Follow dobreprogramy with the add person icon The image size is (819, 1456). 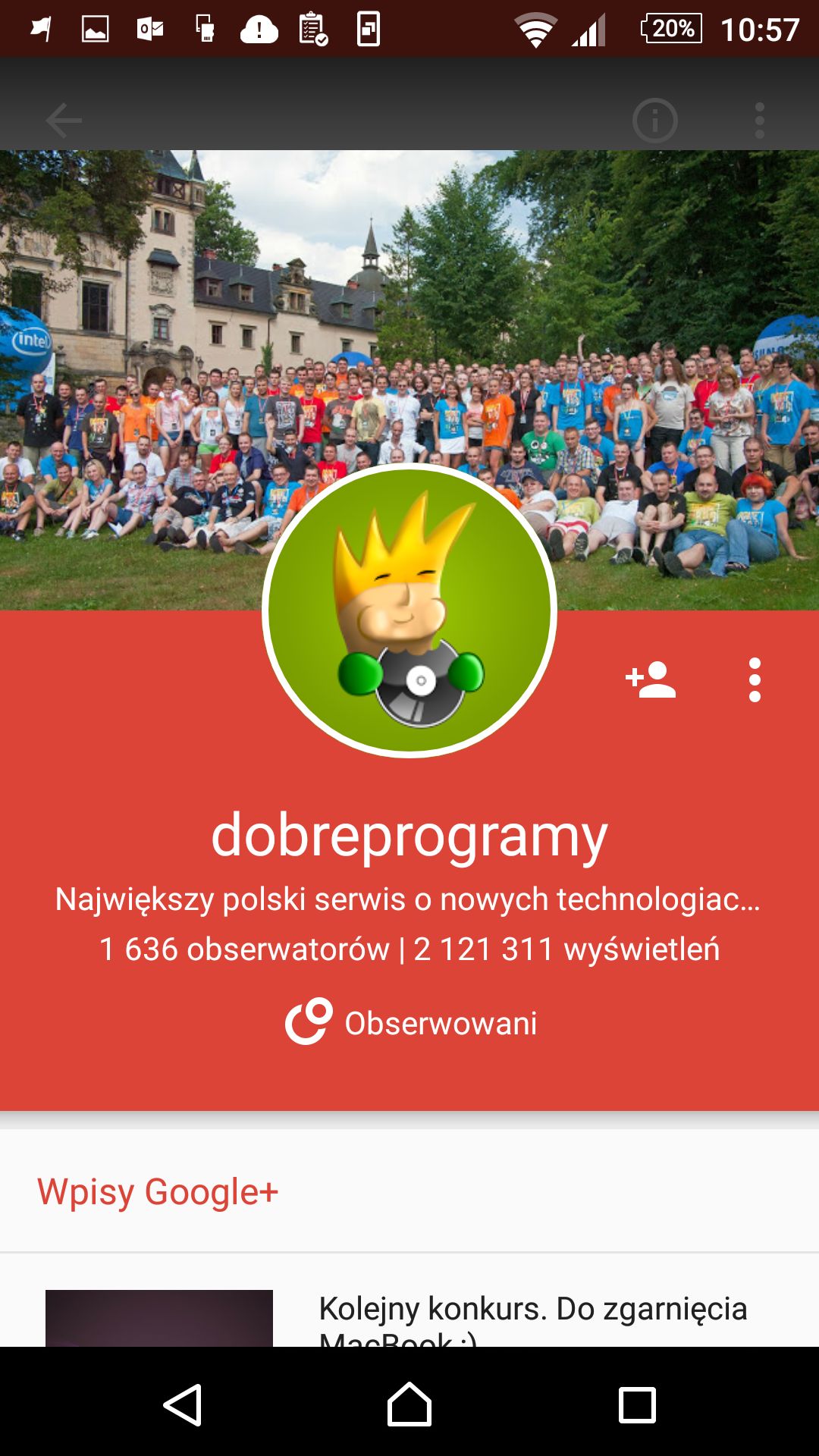651,679
